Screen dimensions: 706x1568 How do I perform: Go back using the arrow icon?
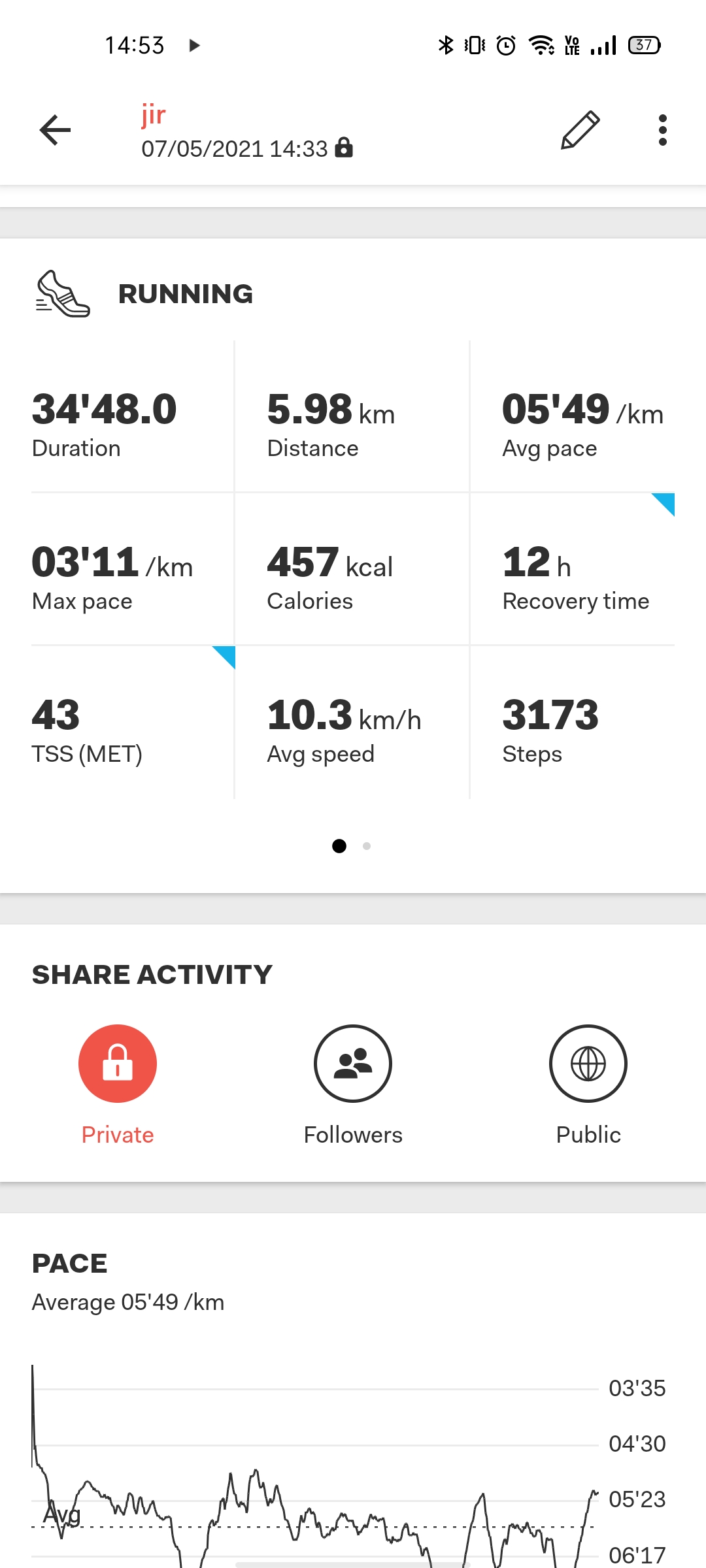pyautogui.click(x=55, y=130)
